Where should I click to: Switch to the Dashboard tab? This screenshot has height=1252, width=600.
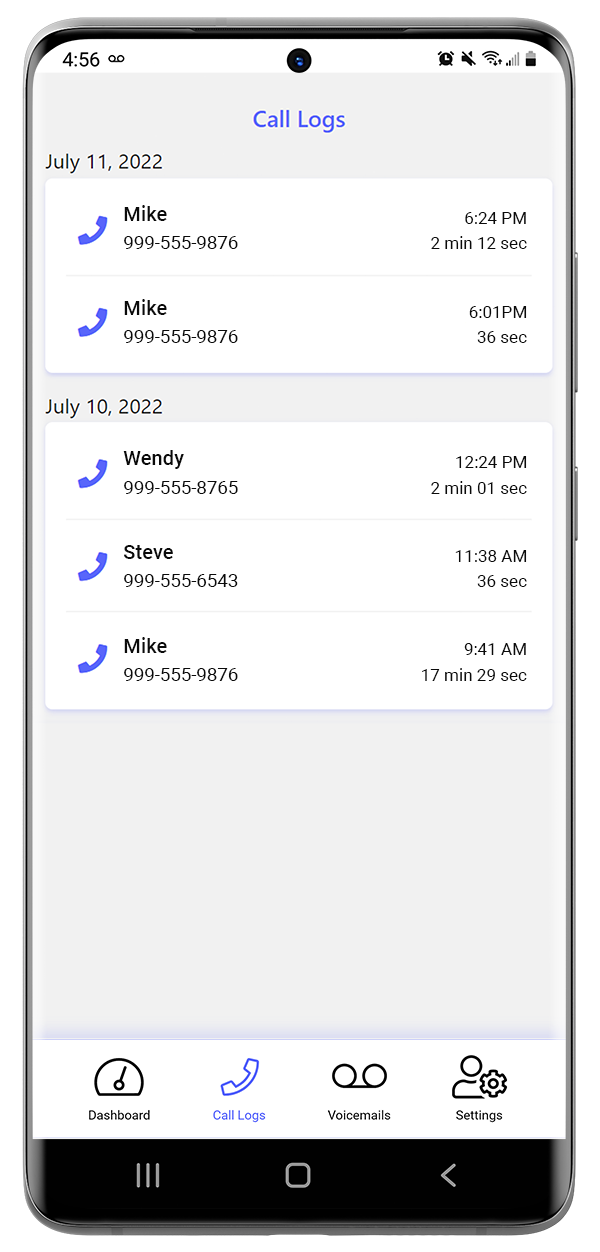(x=119, y=1088)
